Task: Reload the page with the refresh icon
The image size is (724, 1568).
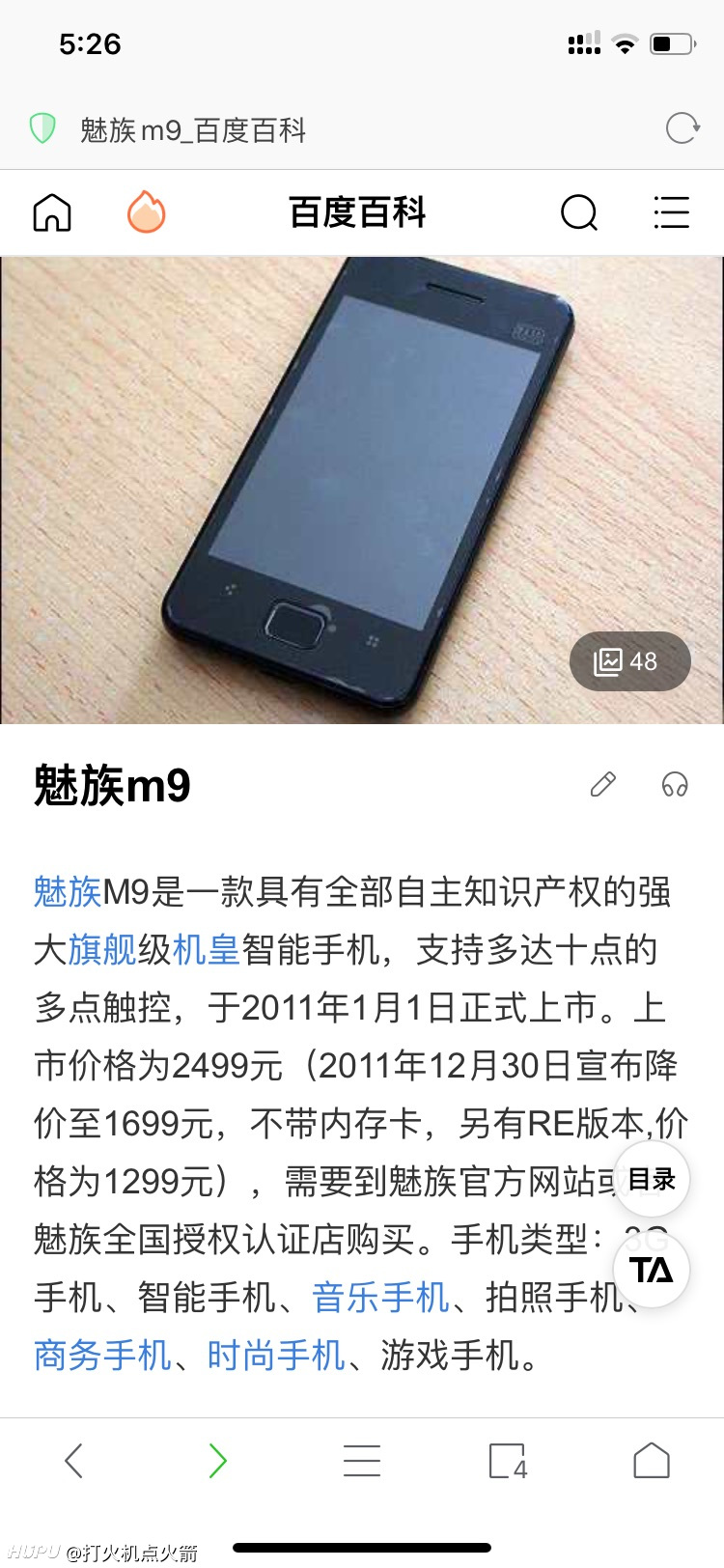Action: 682,127
